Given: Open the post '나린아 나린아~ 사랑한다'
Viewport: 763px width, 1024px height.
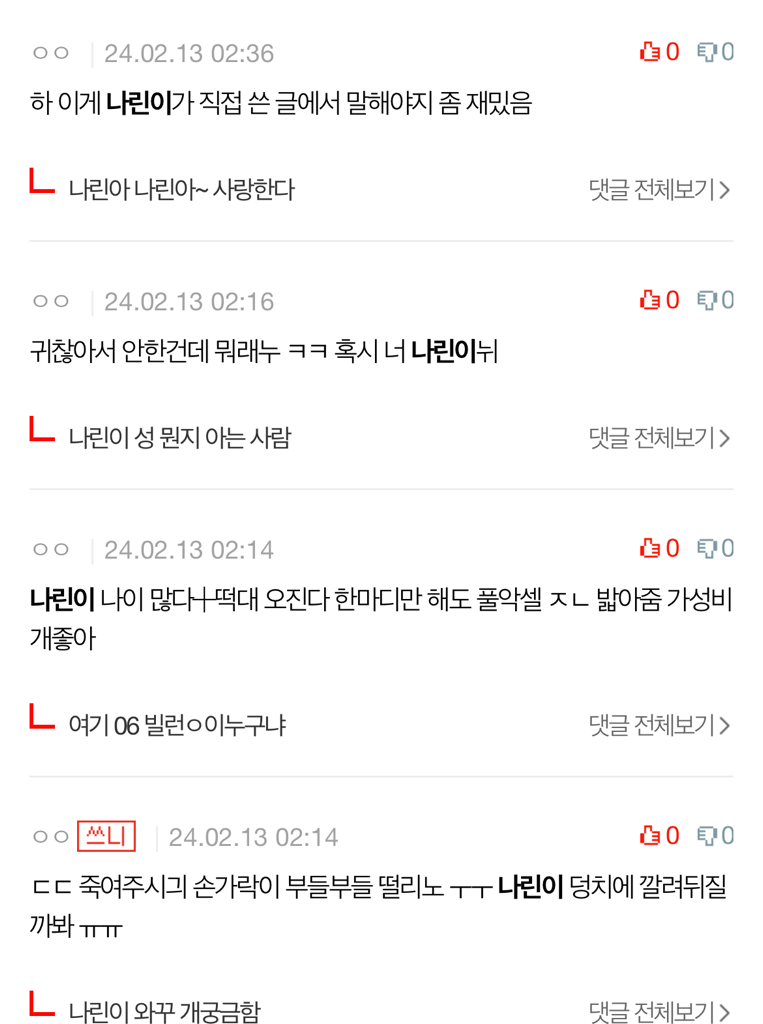Looking at the screenshot, I should point(181,189).
